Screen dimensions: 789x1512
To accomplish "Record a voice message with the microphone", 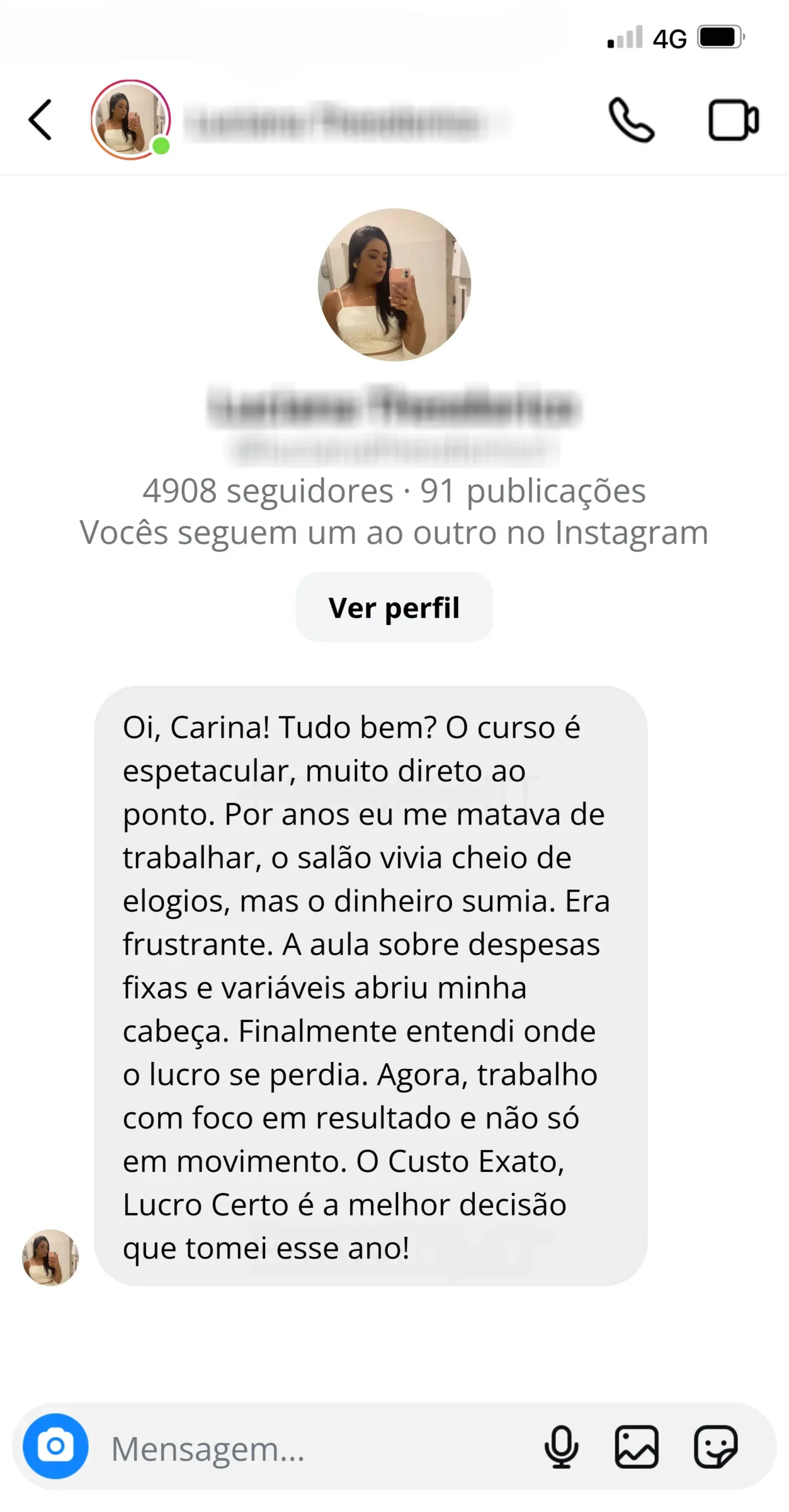I will point(561,1446).
